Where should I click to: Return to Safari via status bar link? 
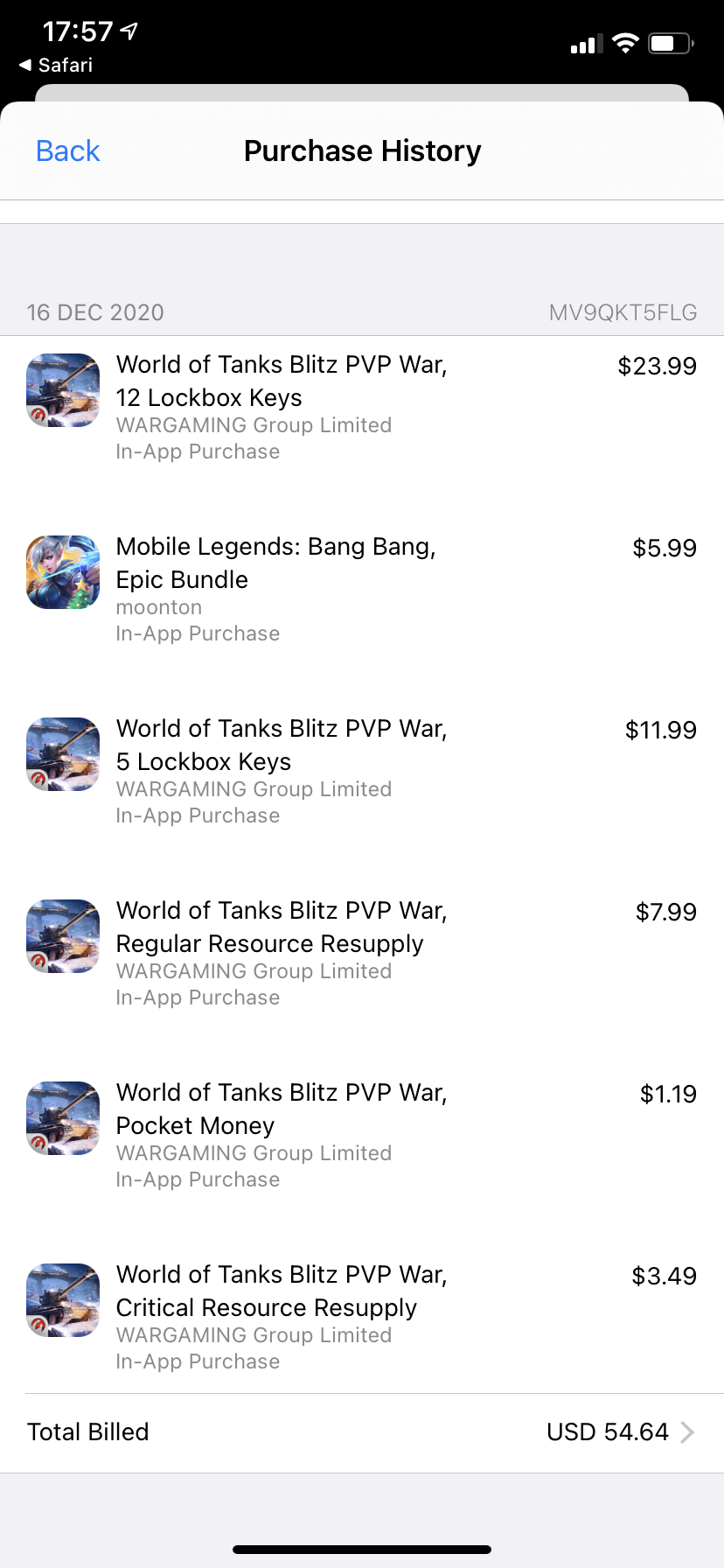tap(56, 65)
